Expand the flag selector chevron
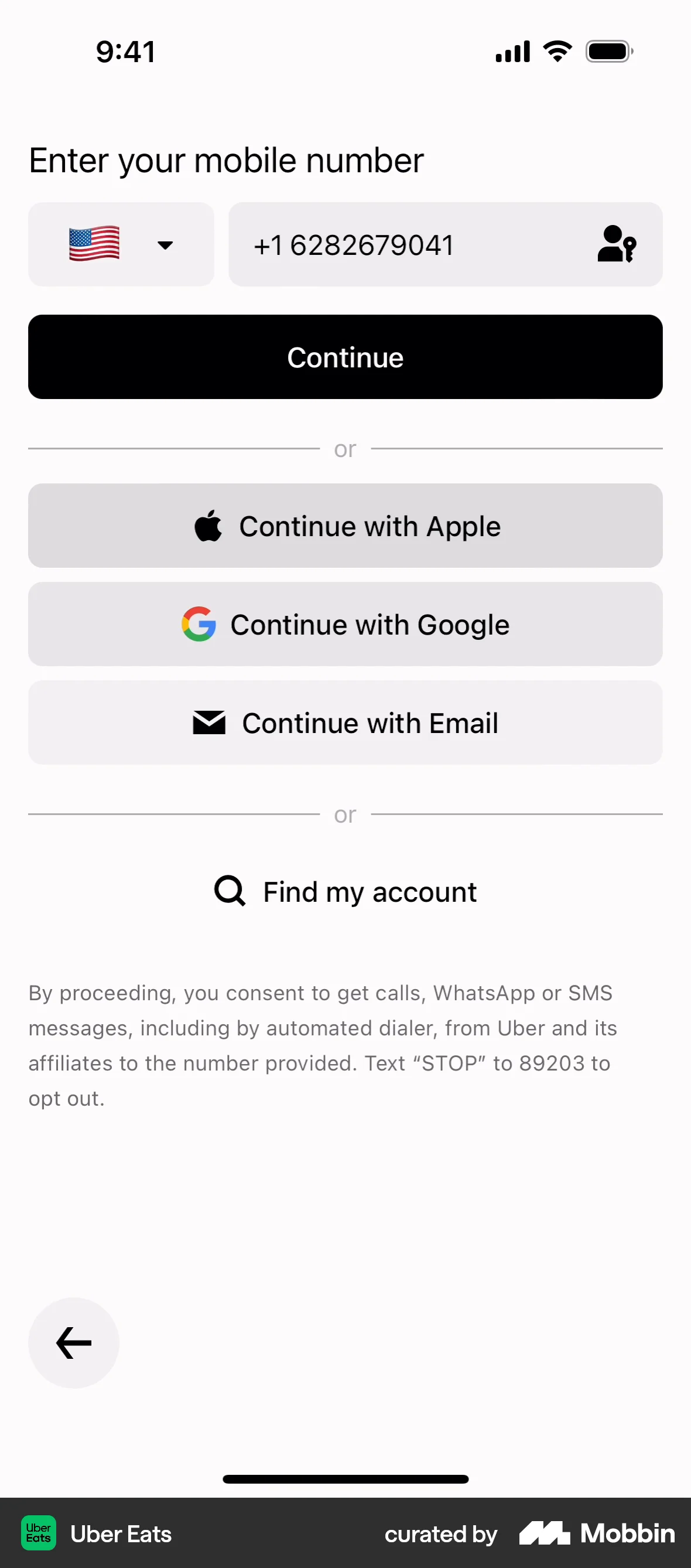Viewport: 691px width, 1568px height. tap(164, 246)
